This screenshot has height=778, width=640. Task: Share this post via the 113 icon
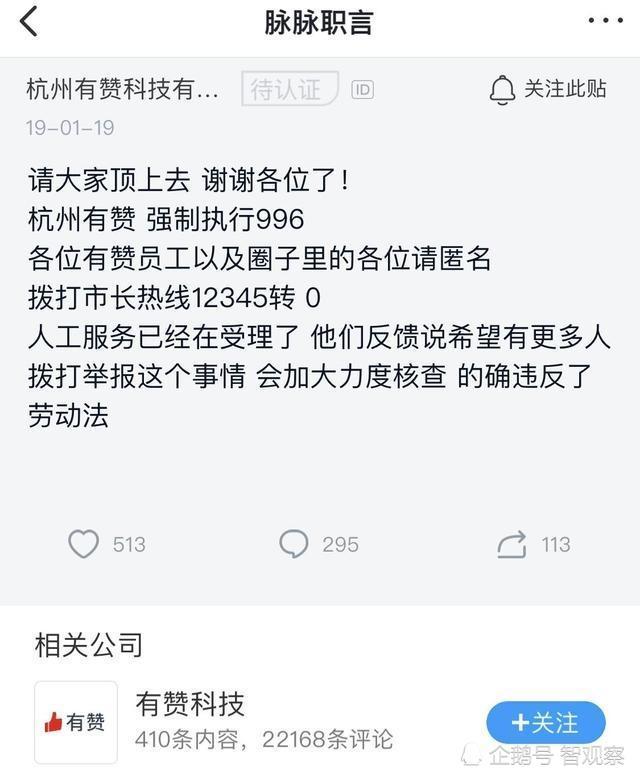pyautogui.click(x=512, y=544)
